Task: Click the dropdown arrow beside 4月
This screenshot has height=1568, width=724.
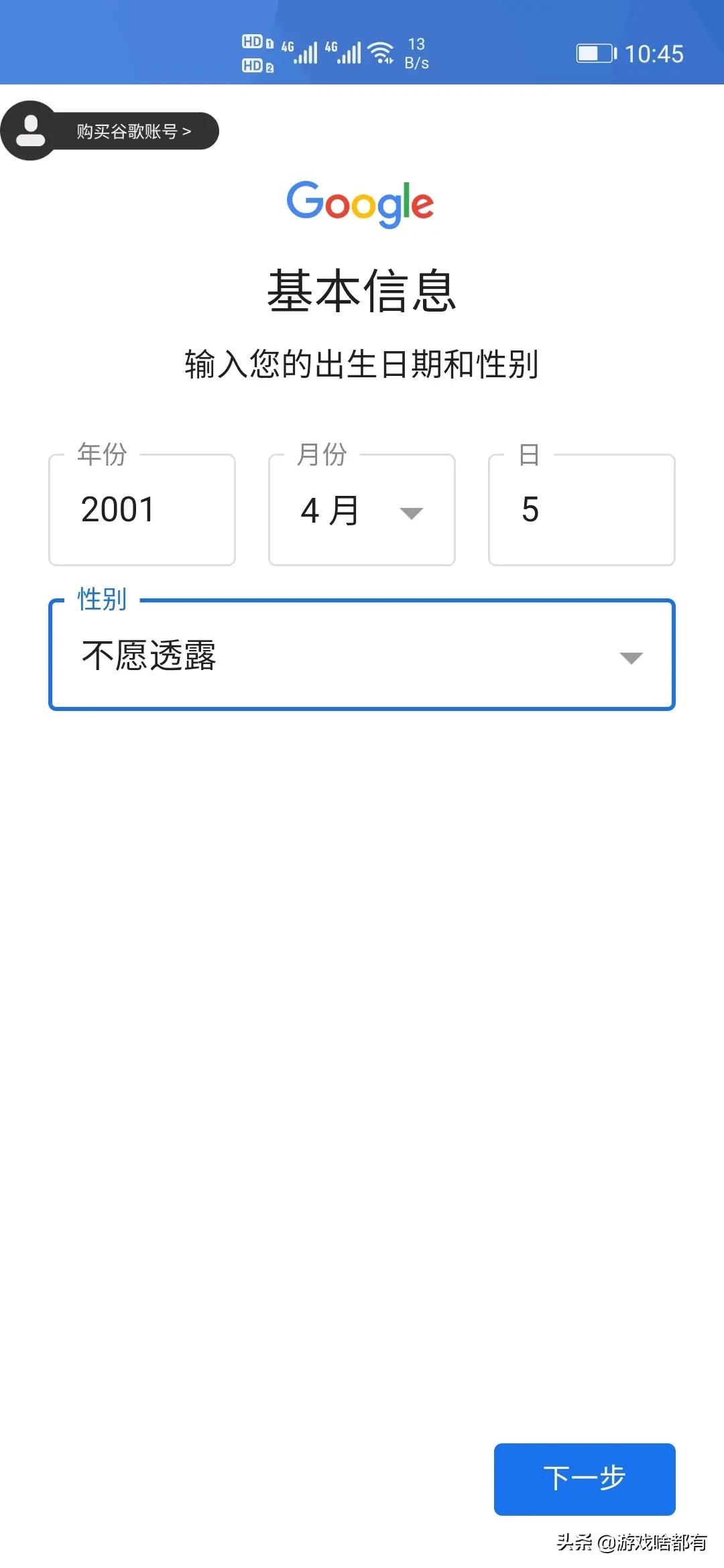Action: (x=410, y=513)
